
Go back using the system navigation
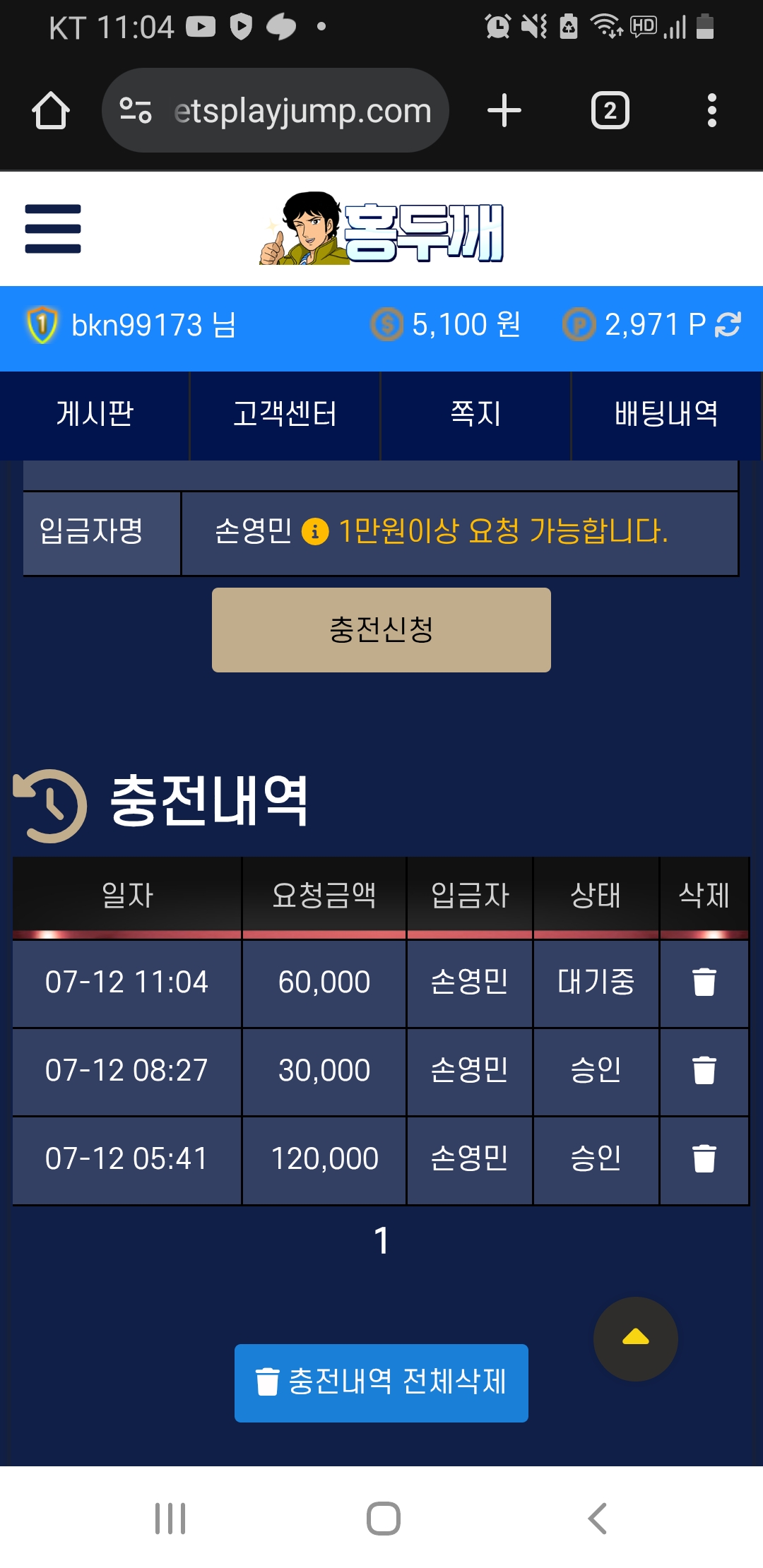coord(597,1518)
